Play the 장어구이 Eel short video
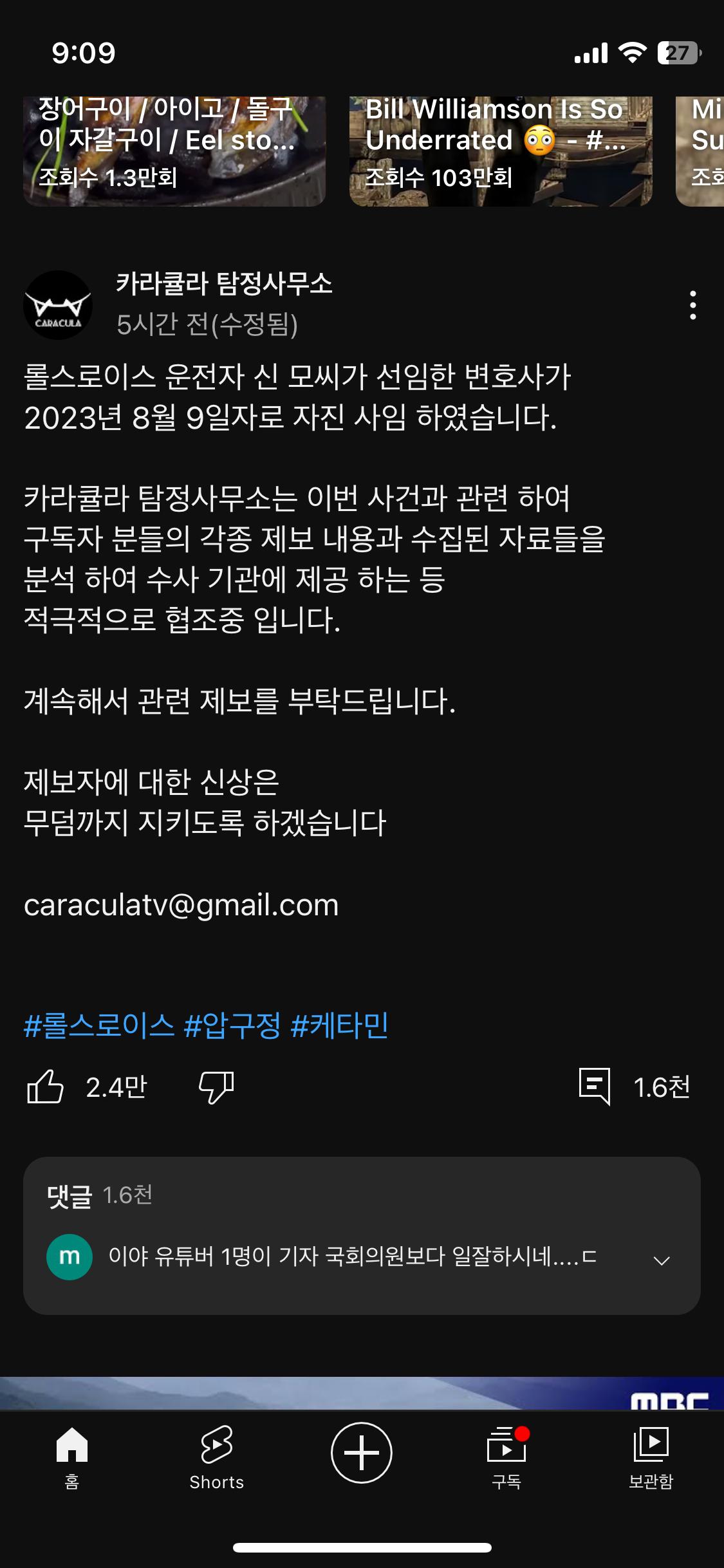Screen dimensions: 724x1568 tap(174, 152)
